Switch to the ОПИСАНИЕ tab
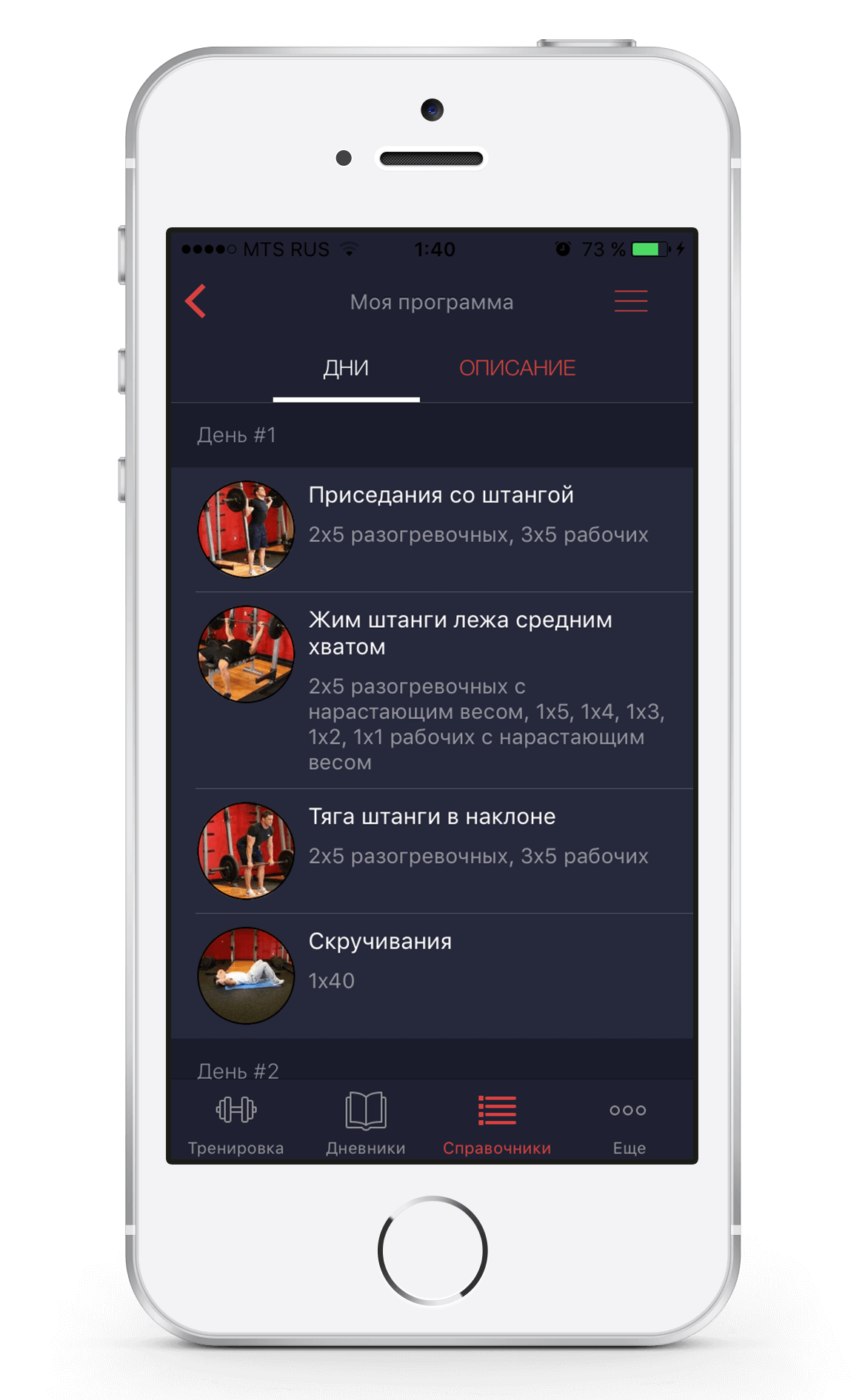 pos(517,368)
